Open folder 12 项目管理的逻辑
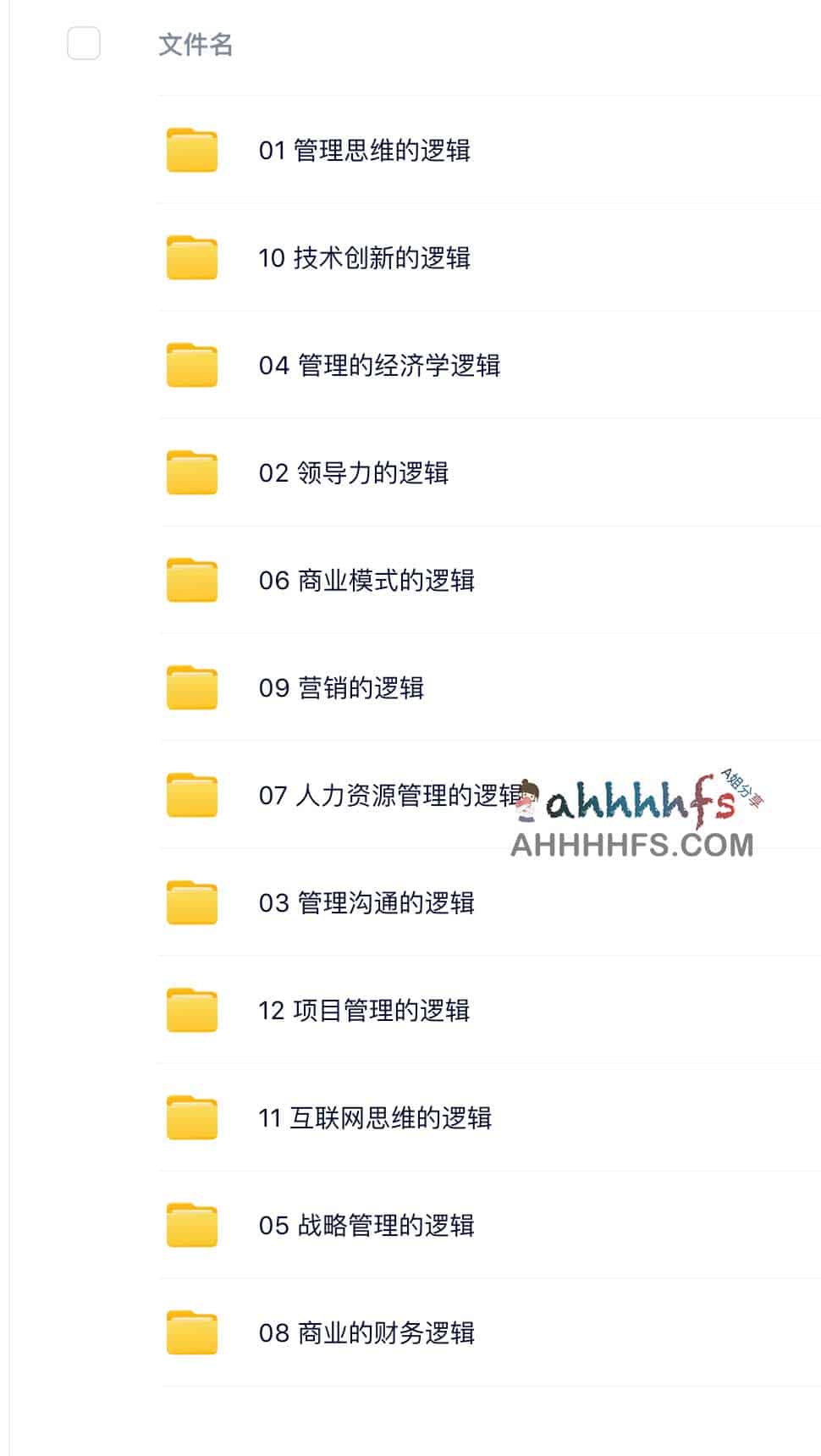Image resolution: width=821 pixels, height=1456 pixels. point(364,1011)
